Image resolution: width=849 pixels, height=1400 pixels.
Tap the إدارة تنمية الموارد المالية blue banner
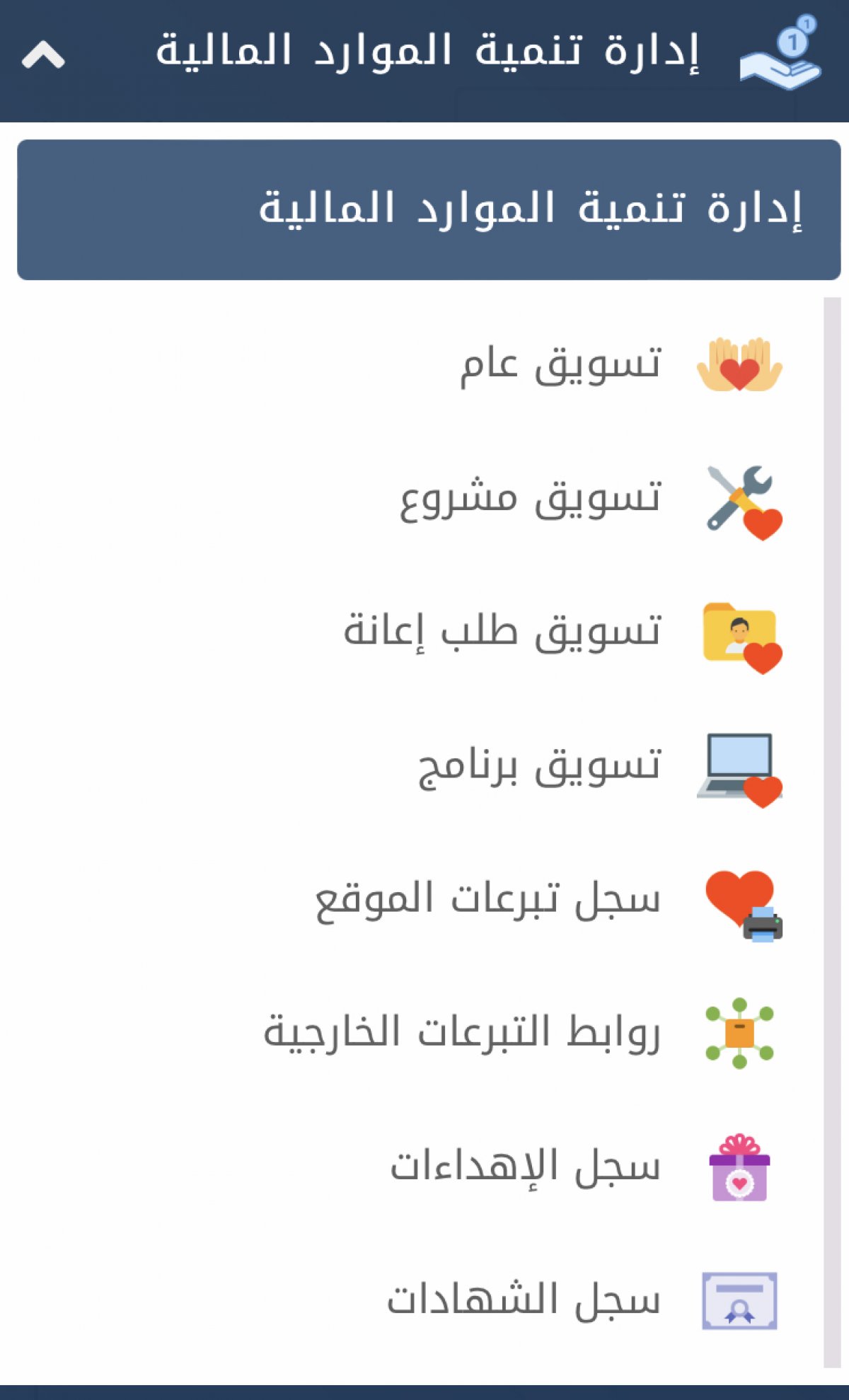[429, 209]
